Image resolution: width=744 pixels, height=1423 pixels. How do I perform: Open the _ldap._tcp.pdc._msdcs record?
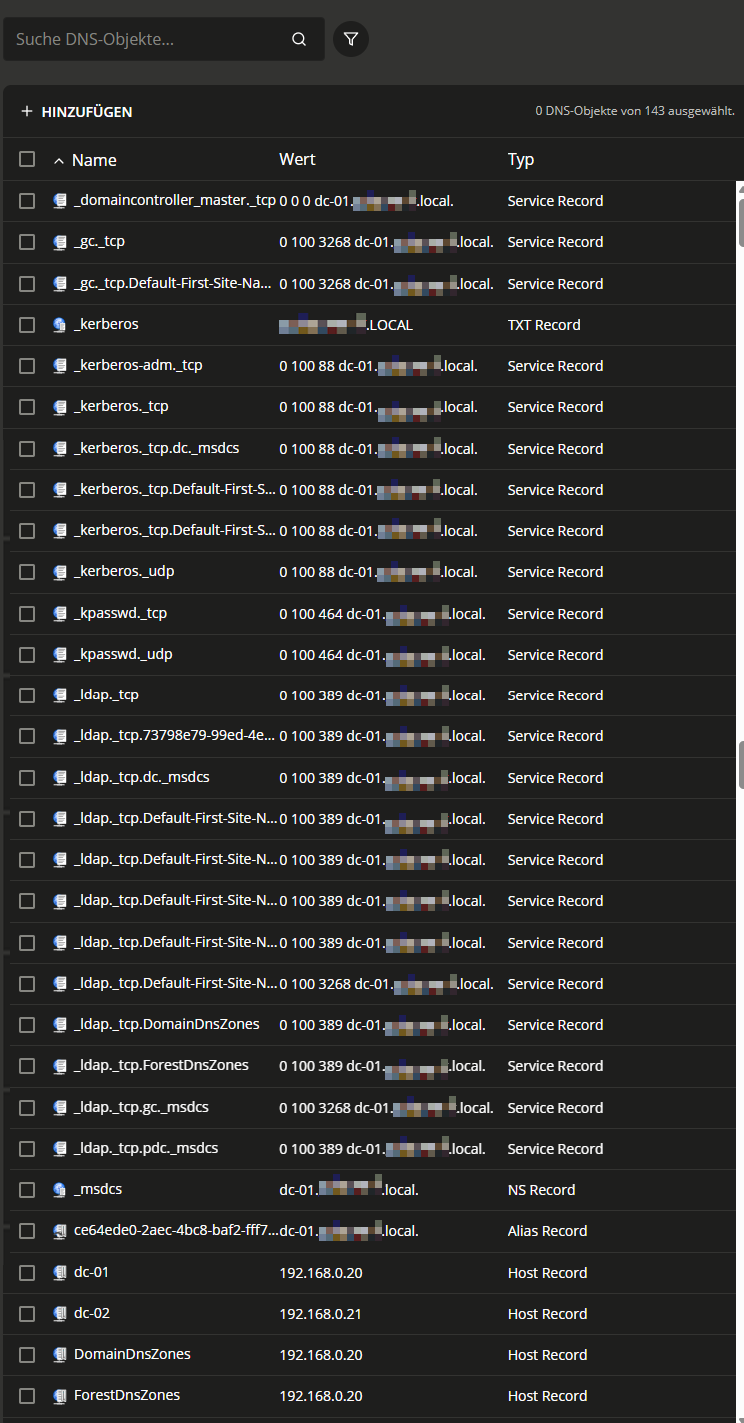(x=146, y=1148)
